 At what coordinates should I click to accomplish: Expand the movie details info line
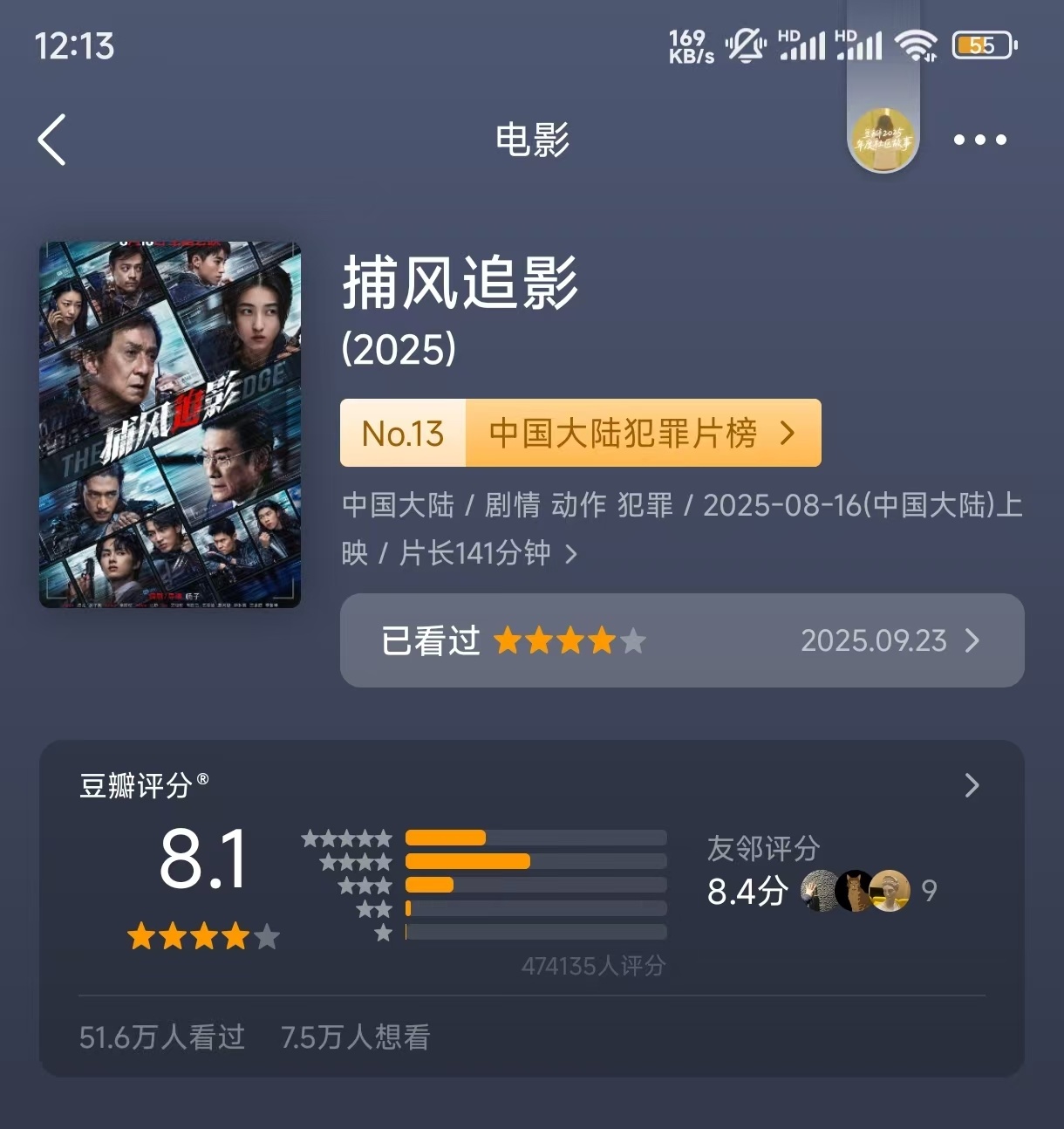point(570,553)
